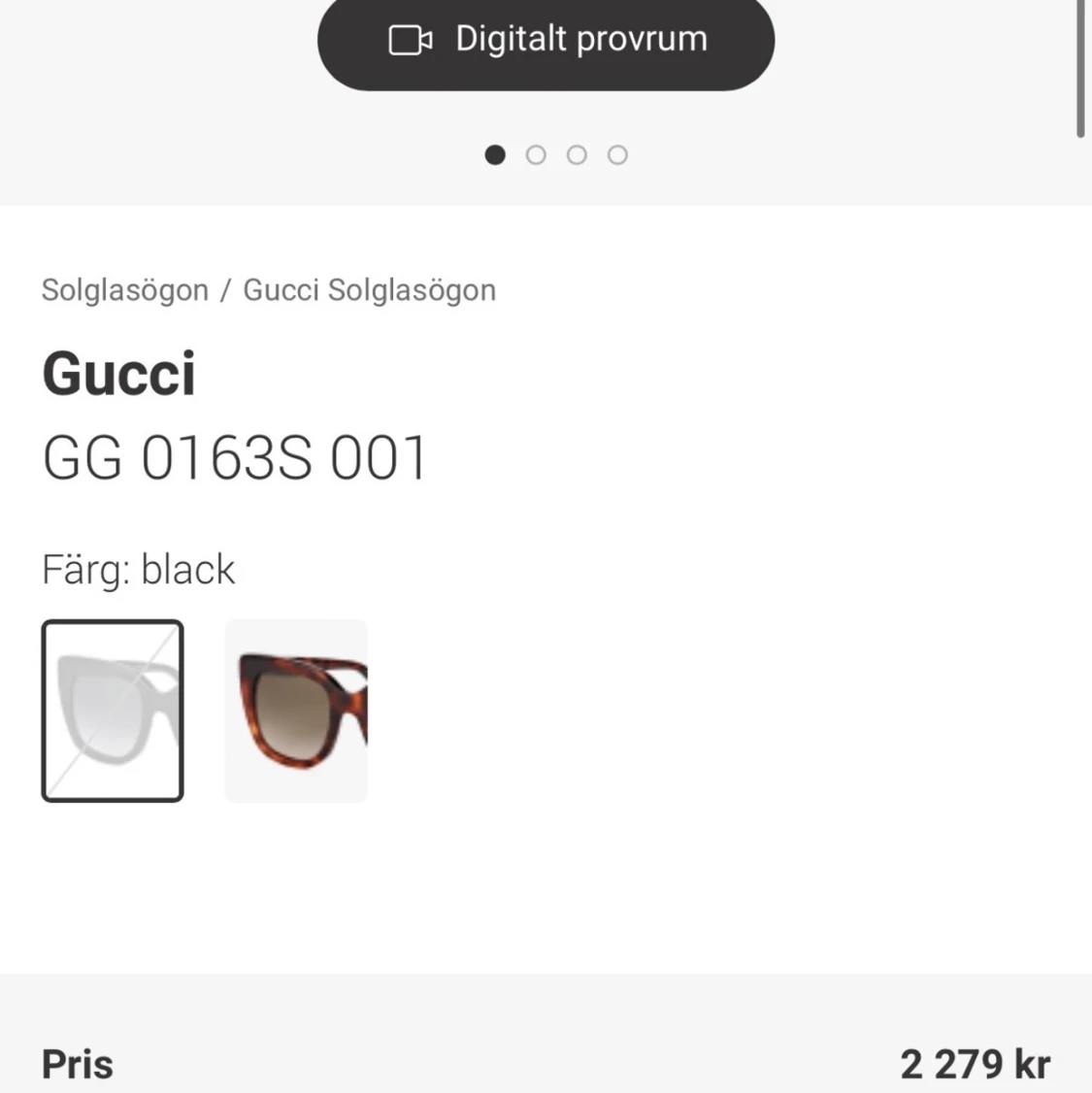Screen dimensions: 1092x1093
Task: Click the Gucci brand title
Action: (x=119, y=374)
